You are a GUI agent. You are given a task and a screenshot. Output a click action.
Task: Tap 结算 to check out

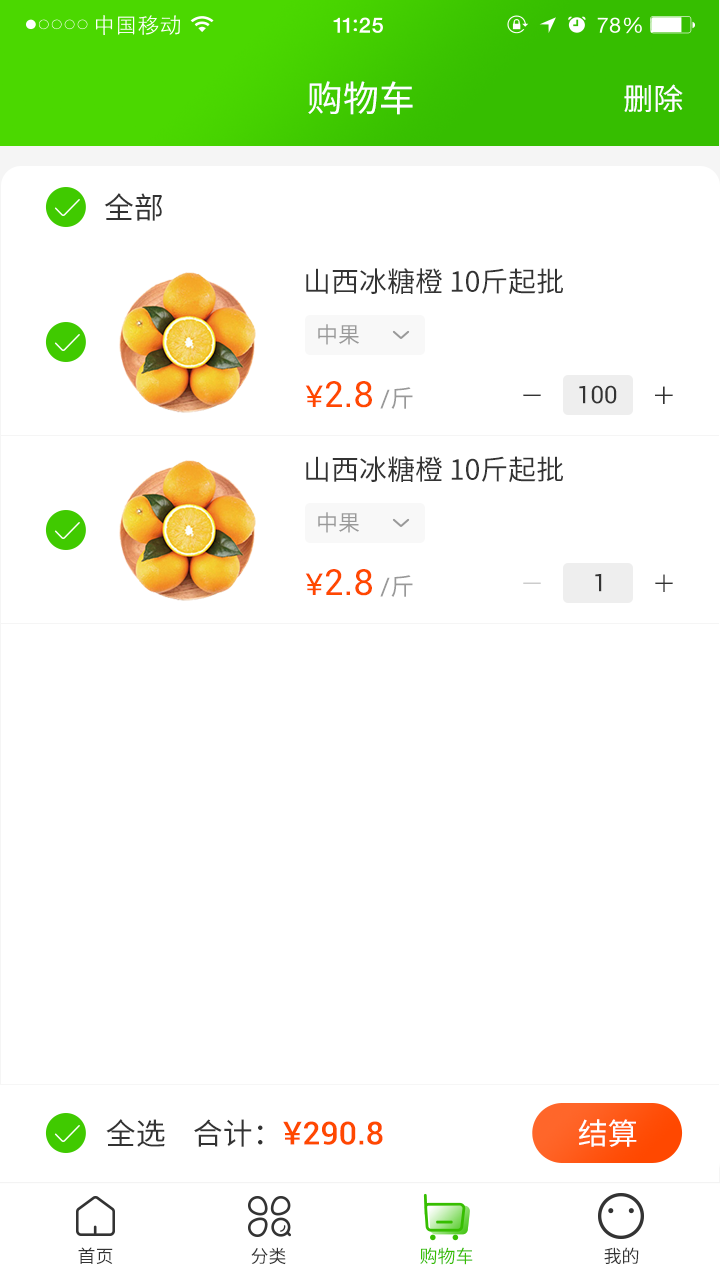(x=607, y=1133)
